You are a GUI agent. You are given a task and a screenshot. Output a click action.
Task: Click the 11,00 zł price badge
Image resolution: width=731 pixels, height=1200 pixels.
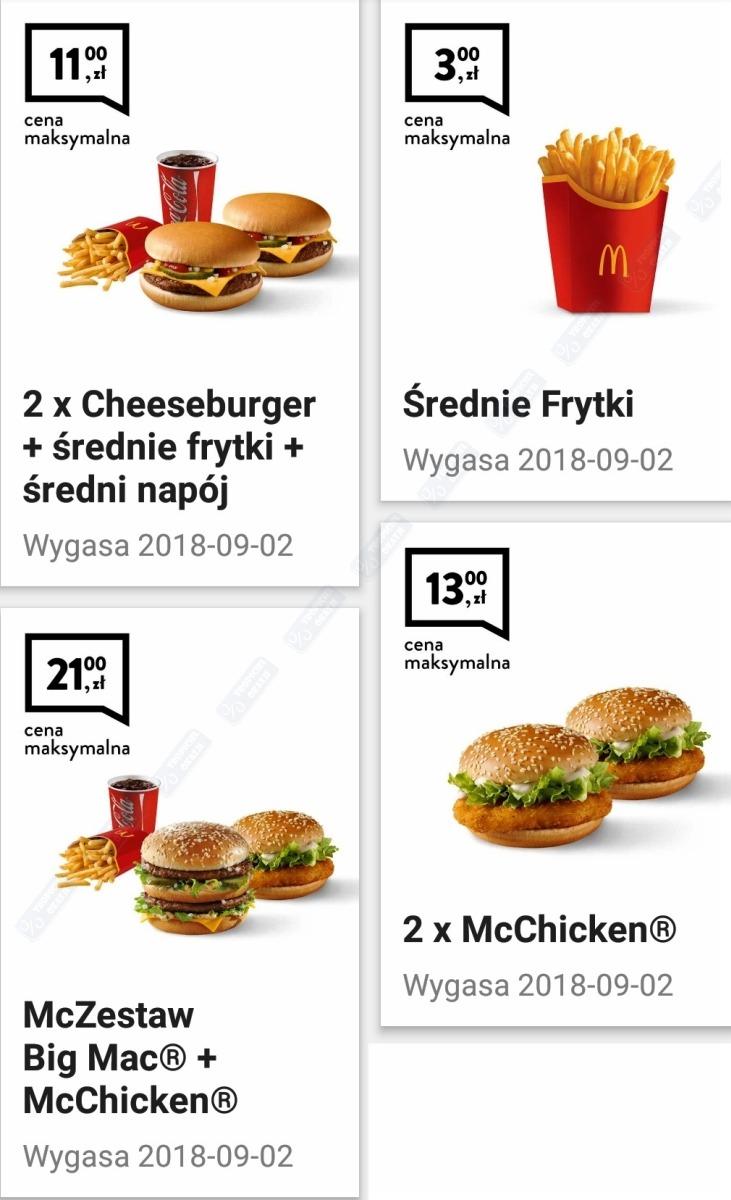point(75,65)
